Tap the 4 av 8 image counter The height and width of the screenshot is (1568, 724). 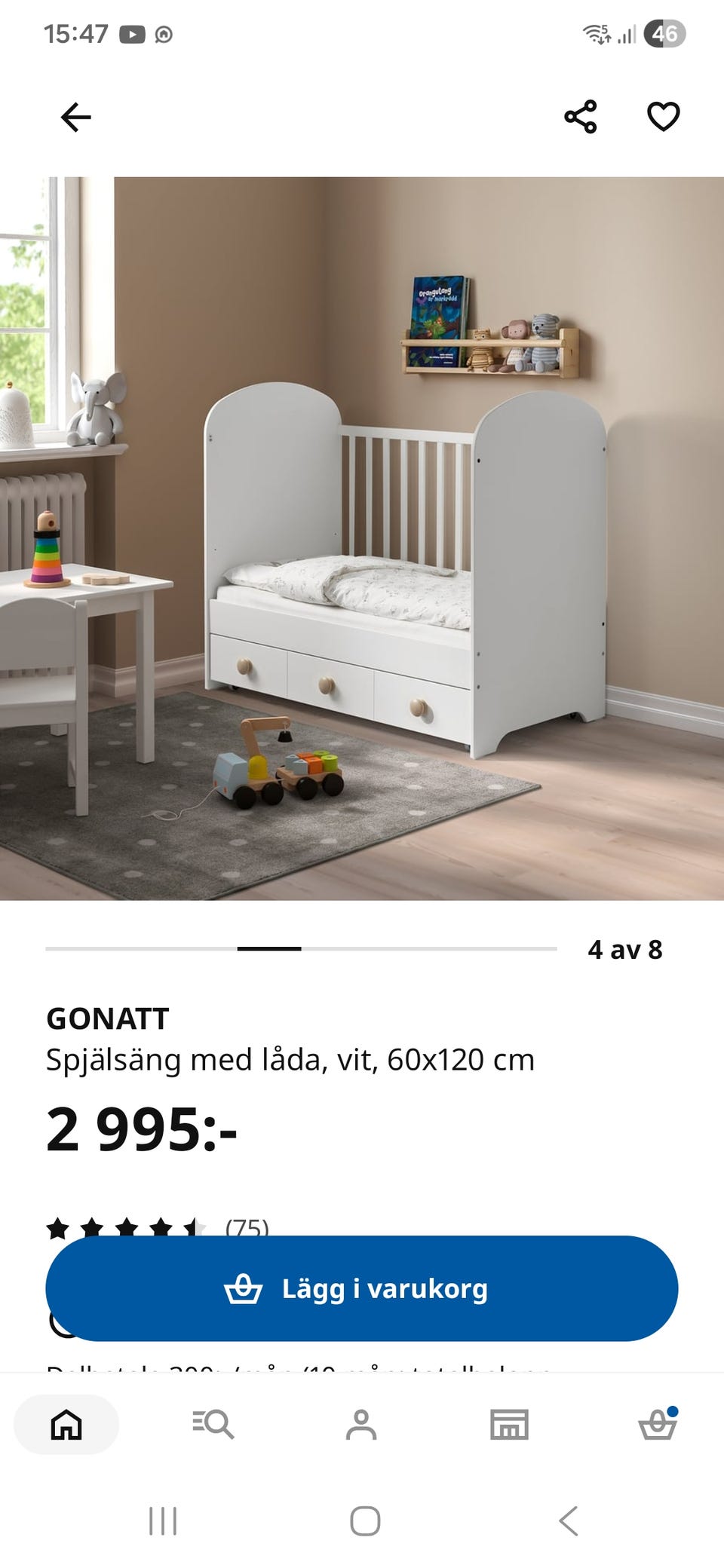pyautogui.click(x=627, y=951)
